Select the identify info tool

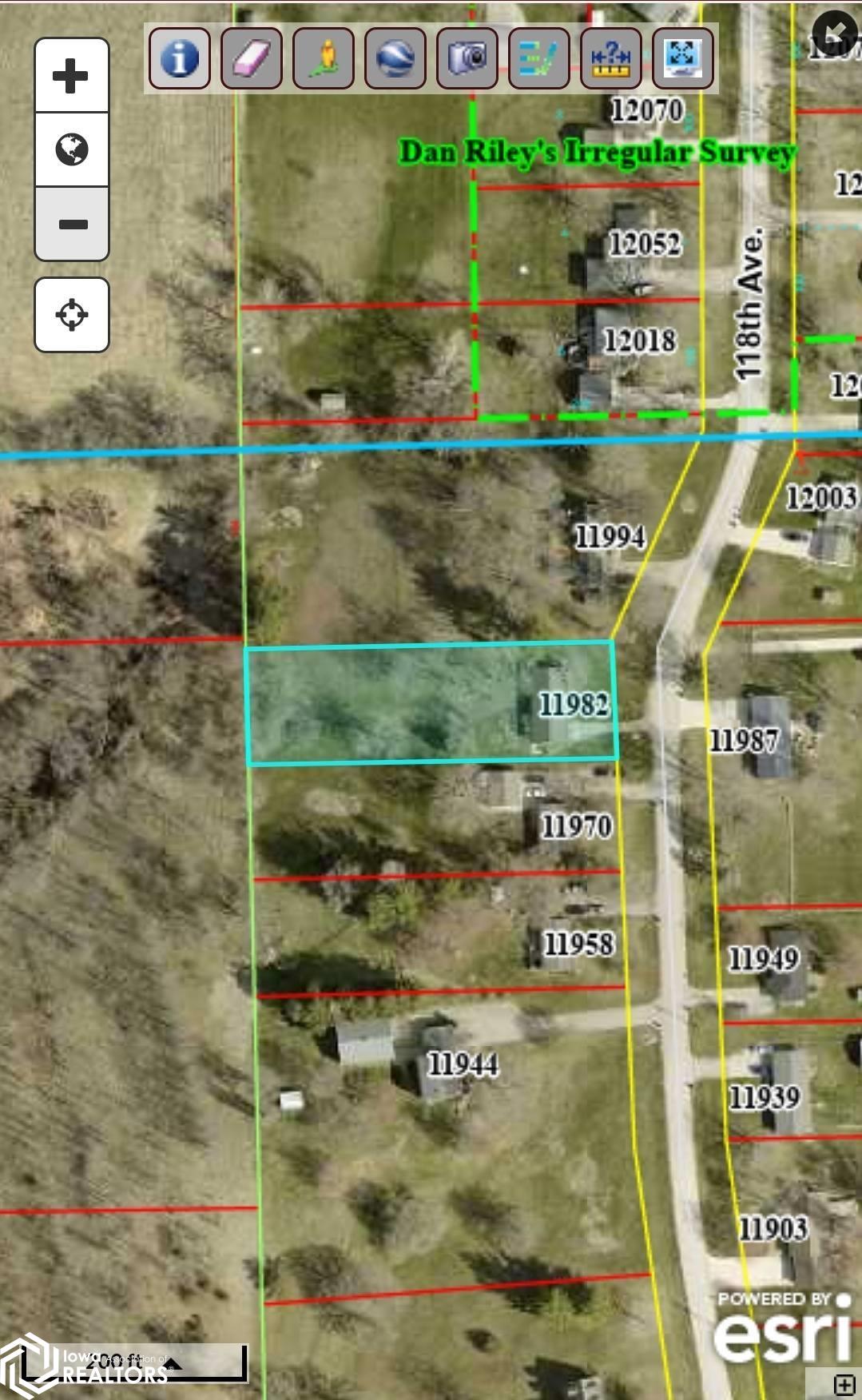click(179, 58)
